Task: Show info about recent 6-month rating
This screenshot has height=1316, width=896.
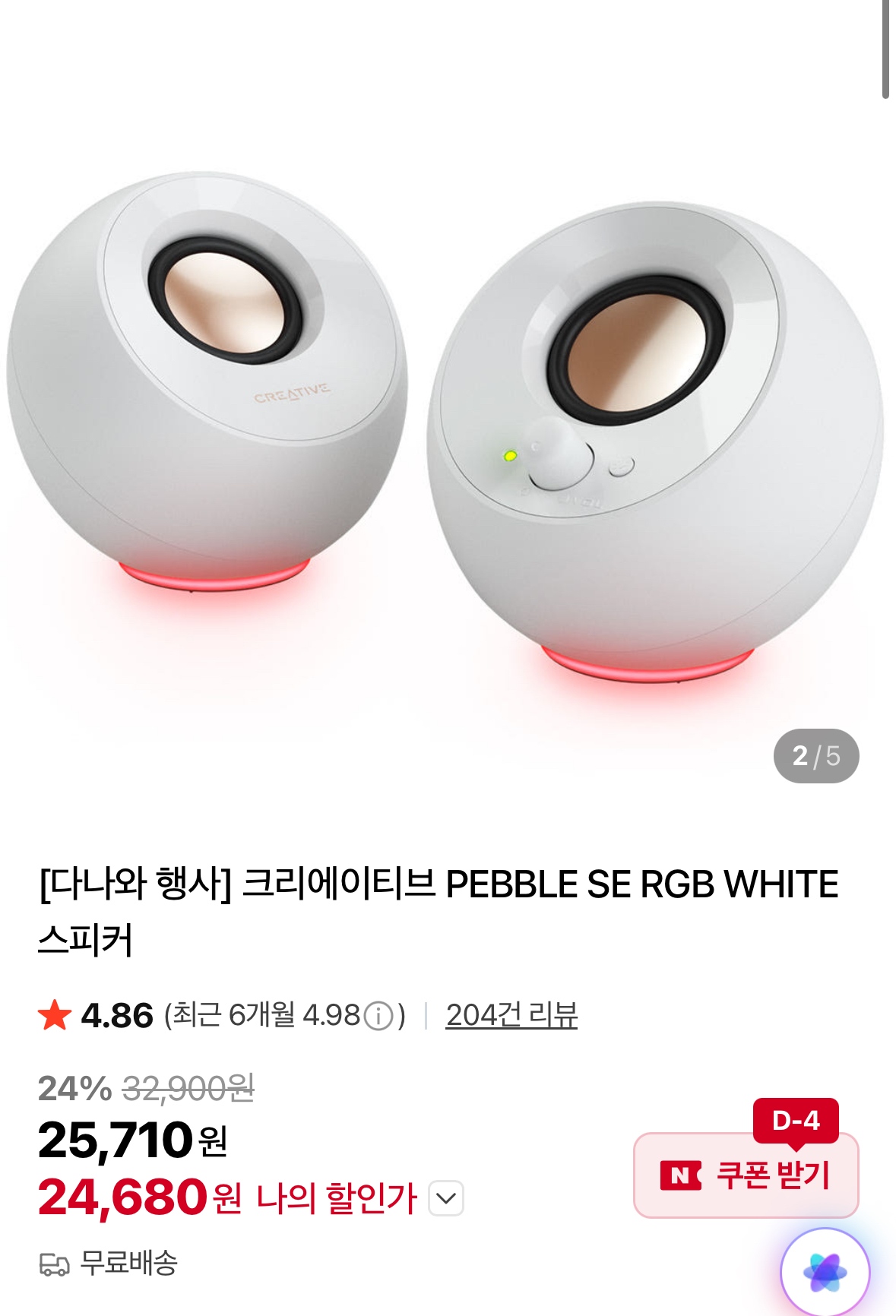Action: click(x=378, y=1016)
